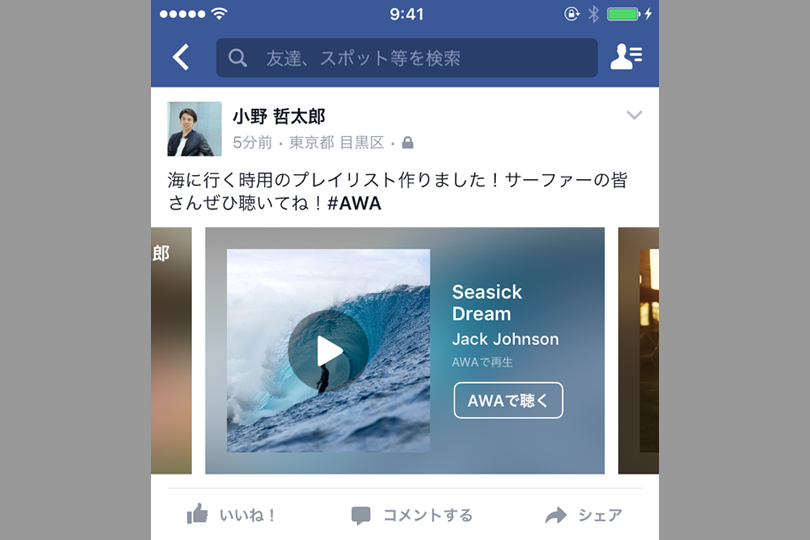
Task: Go back with the arrow icon
Action: tap(181, 58)
